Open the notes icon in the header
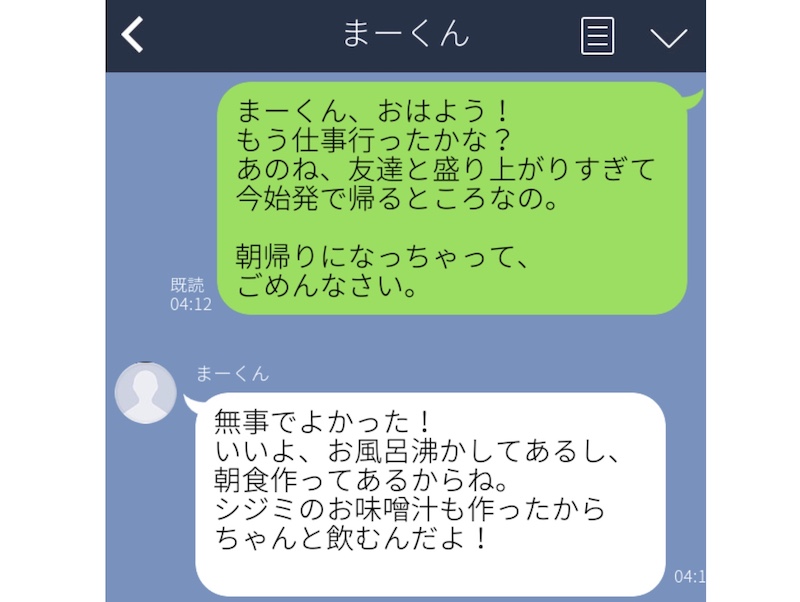 click(597, 36)
